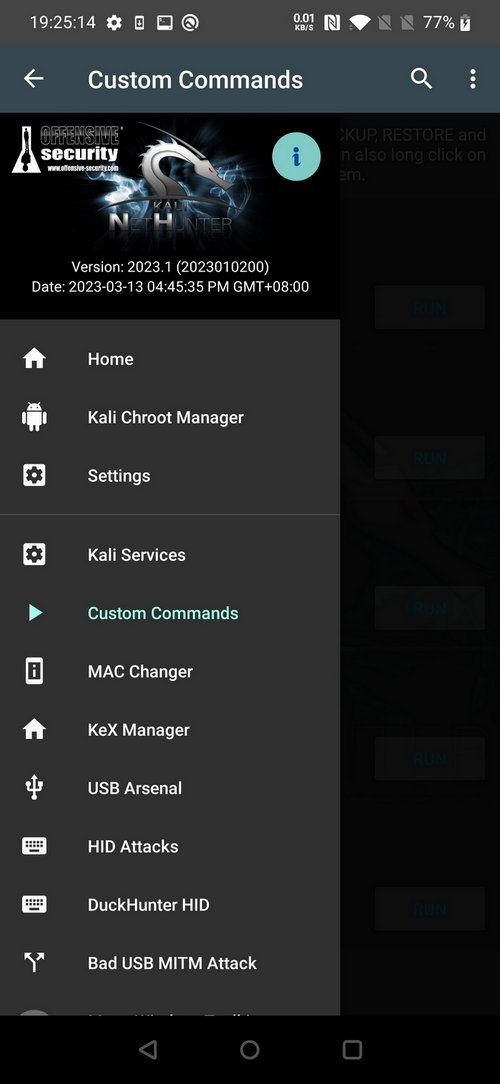
Task: Open KeX Manager
Action: pyautogui.click(x=170, y=730)
